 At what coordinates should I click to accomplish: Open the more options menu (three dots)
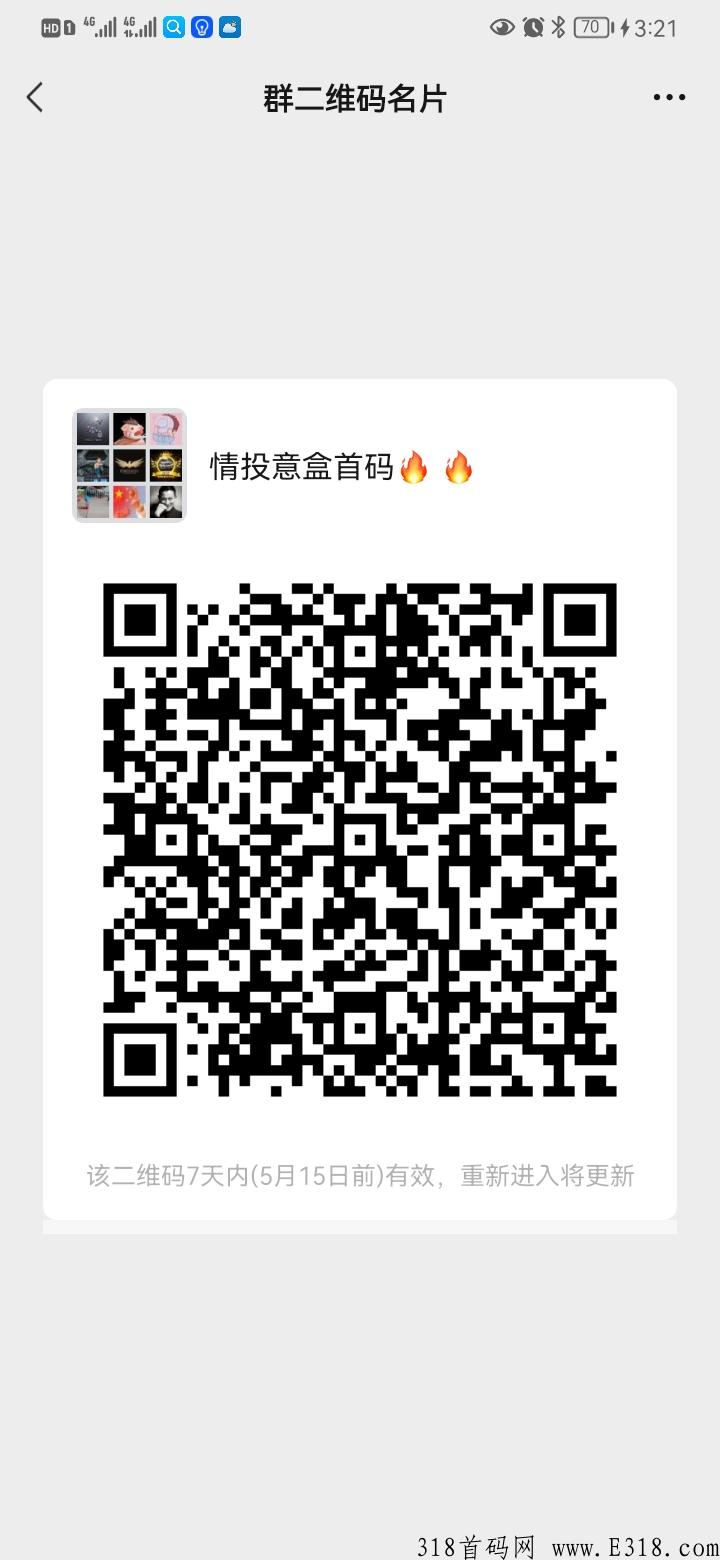(668, 96)
